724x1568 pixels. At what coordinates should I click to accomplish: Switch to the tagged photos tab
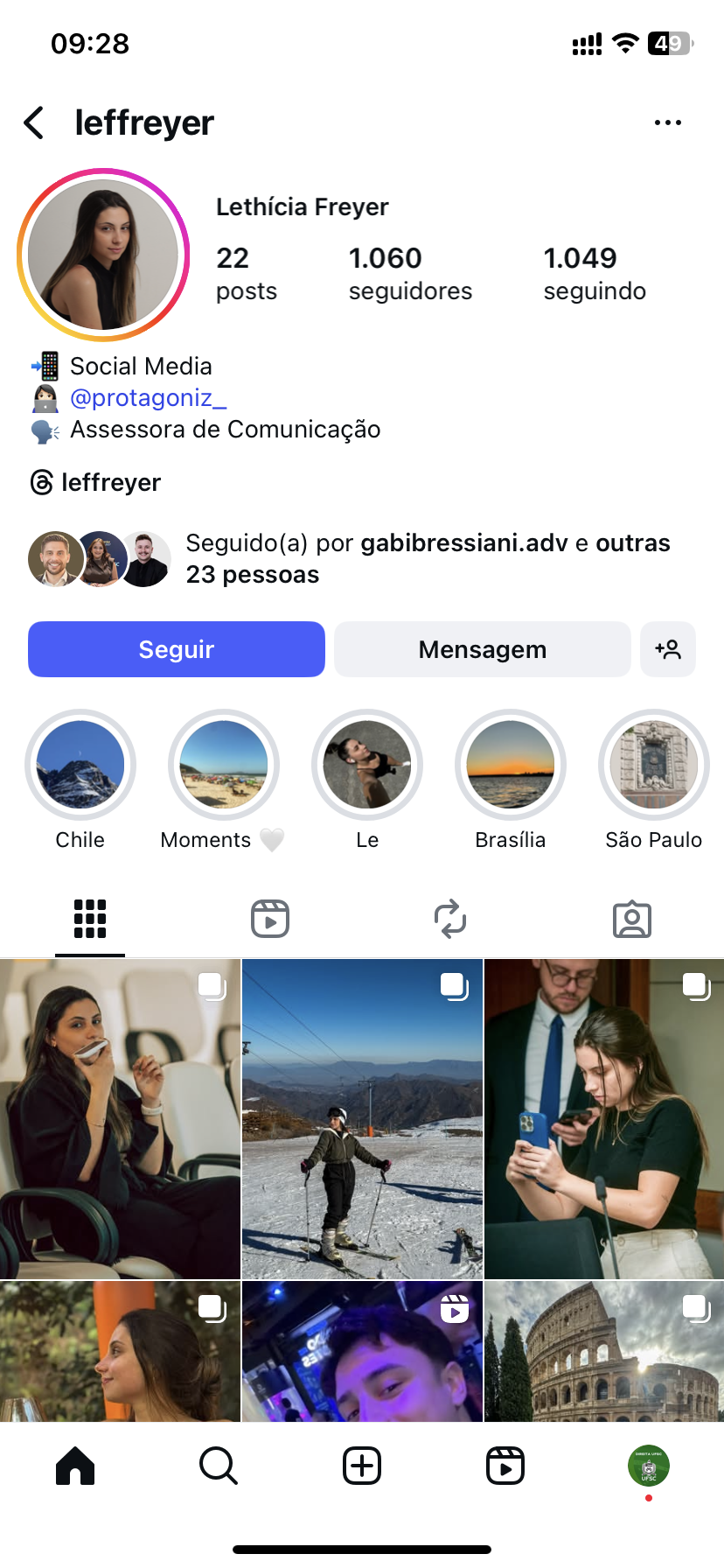click(x=631, y=919)
